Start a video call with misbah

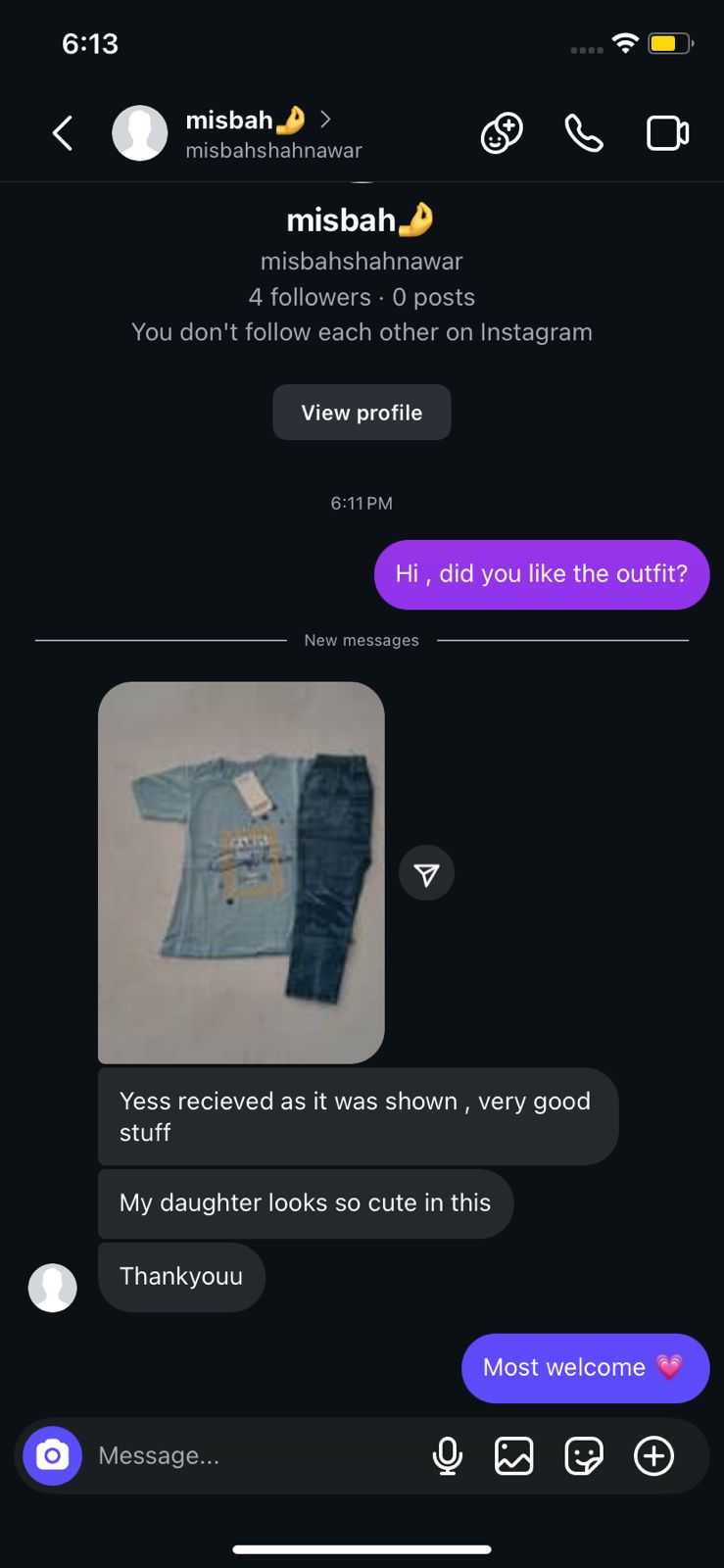click(x=667, y=133)
